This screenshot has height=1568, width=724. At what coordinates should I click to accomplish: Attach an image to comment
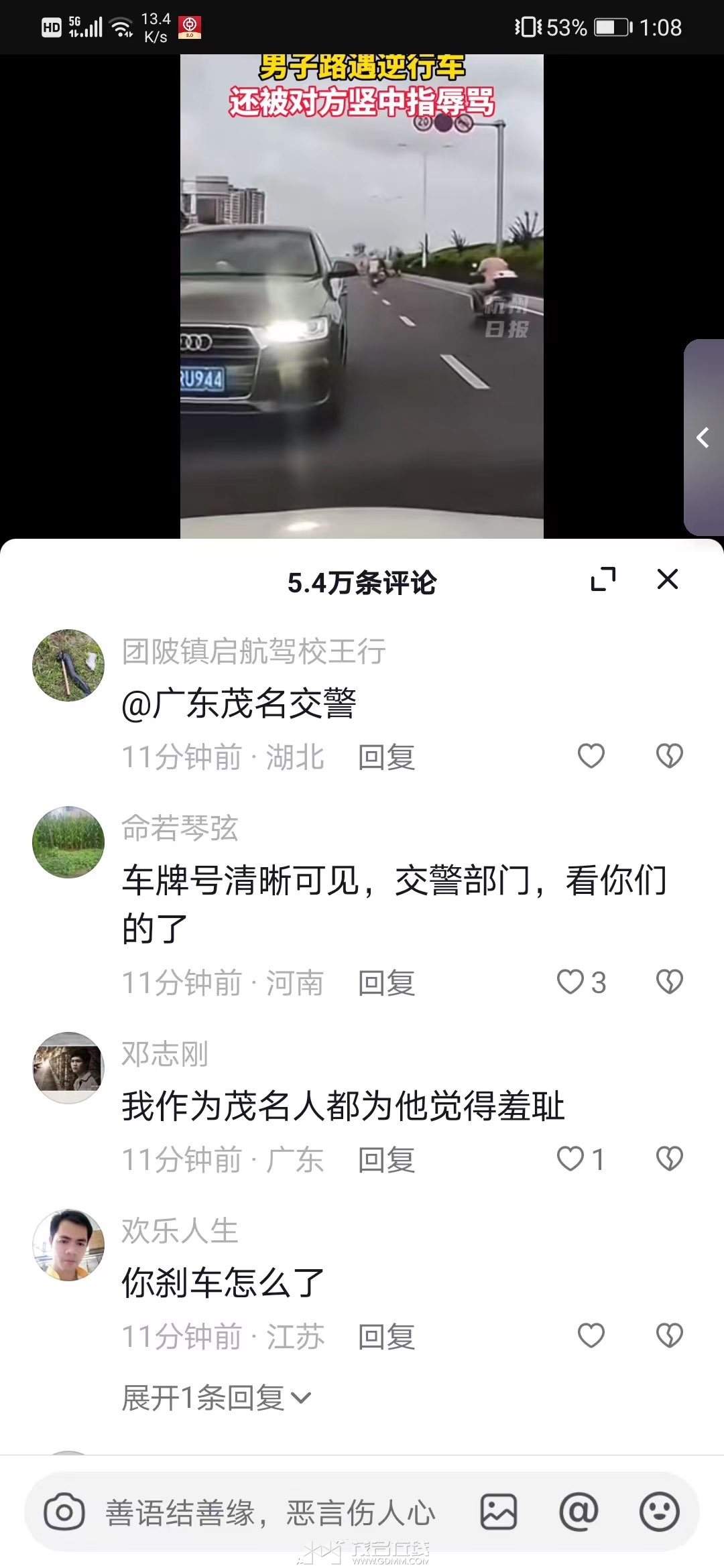coord(499,1512)
